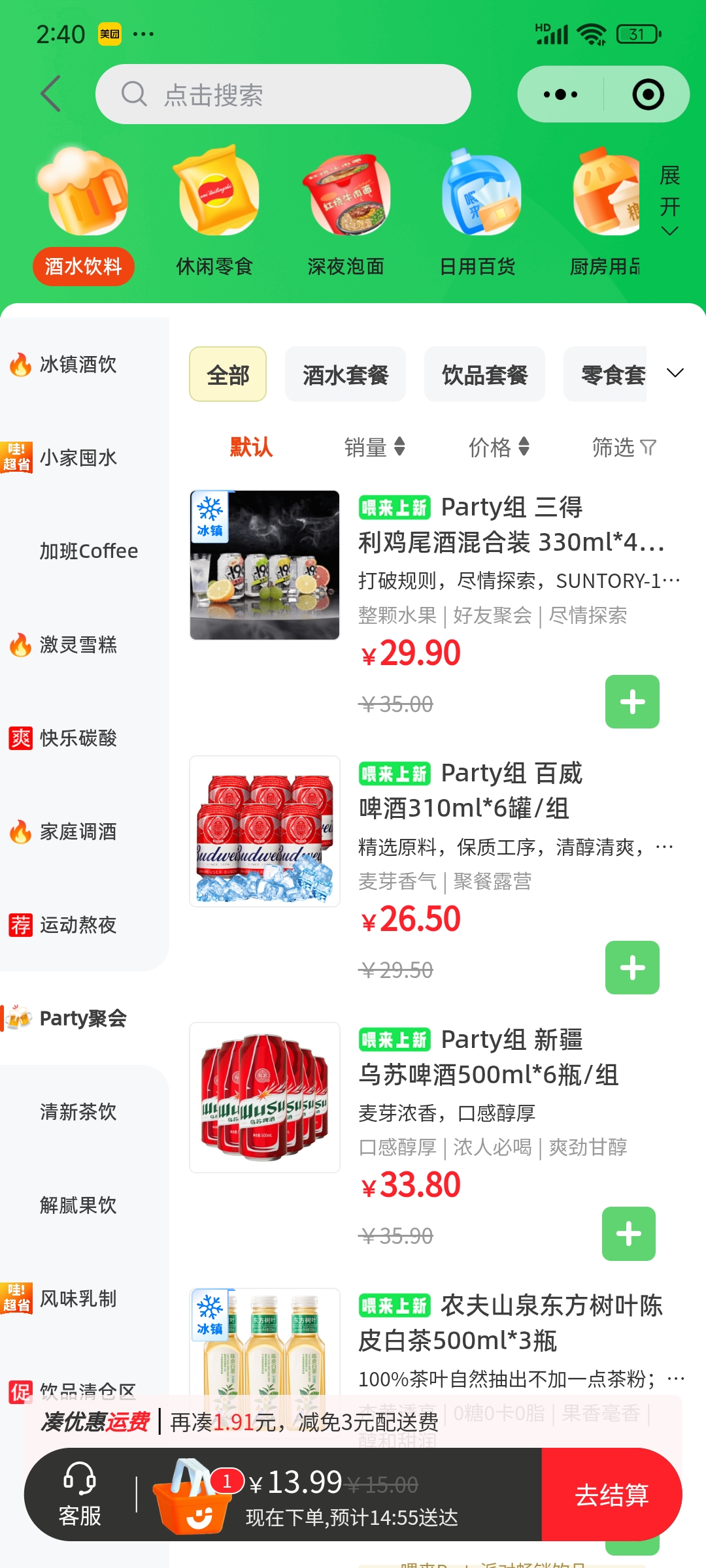Go back using the top-left arrow
Viewport: 706px width, 1568px height.
point(51,94)
